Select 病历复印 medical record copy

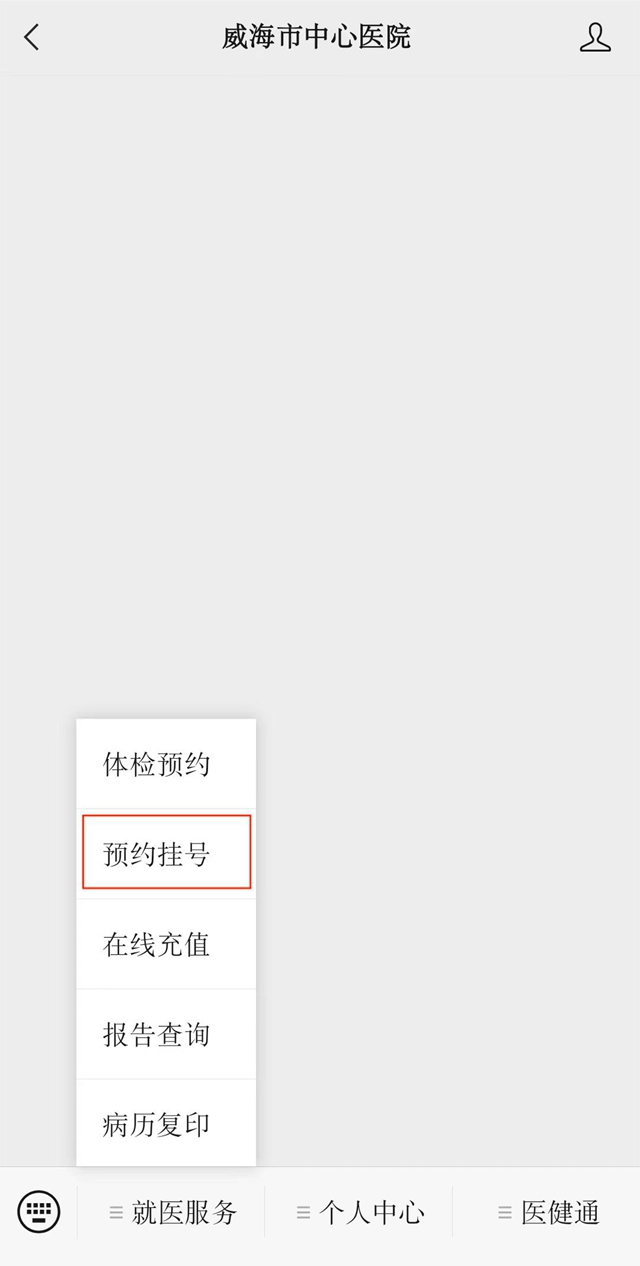(166, 1123)
